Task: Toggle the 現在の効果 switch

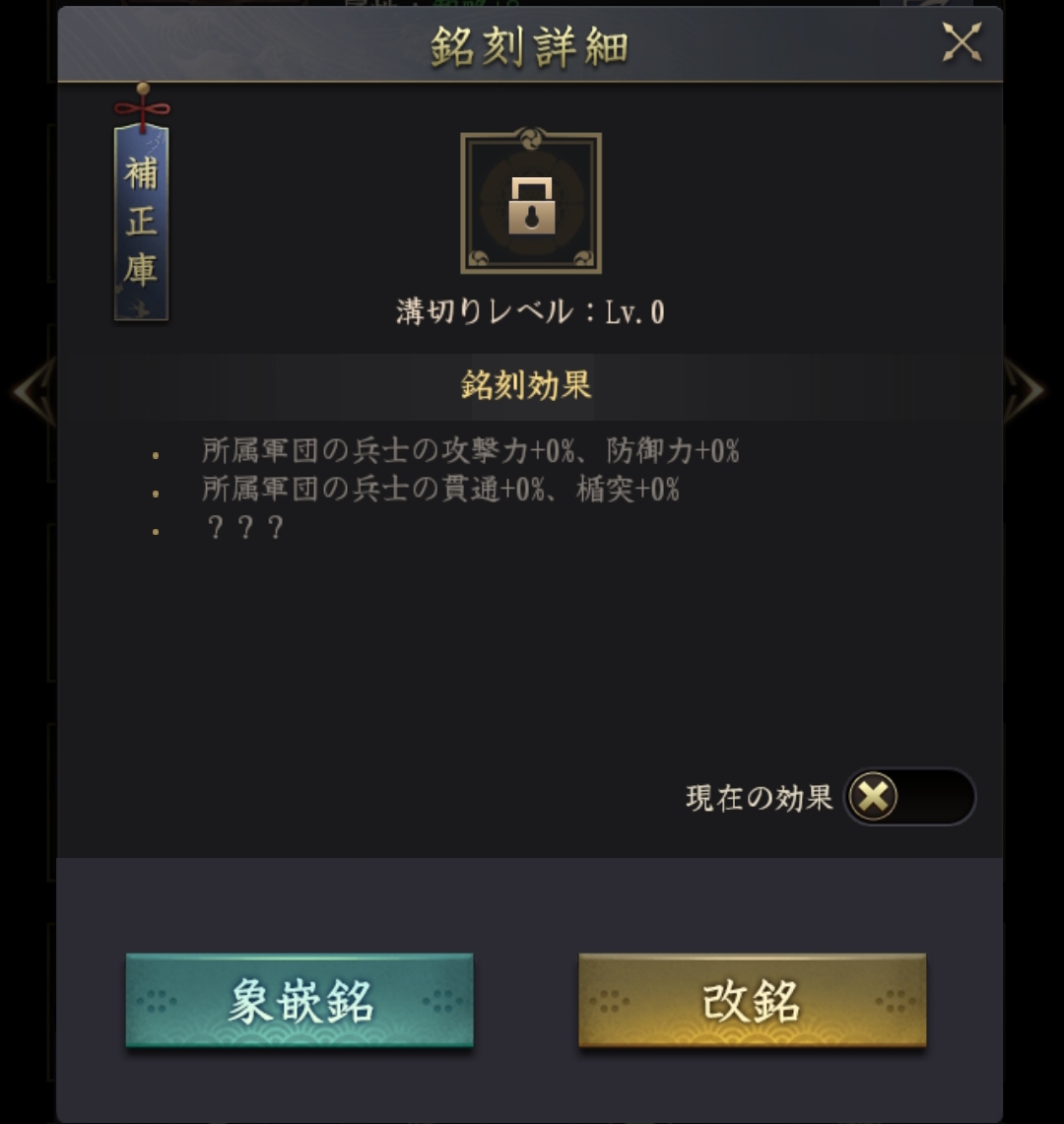Action: tap(908, 796)
